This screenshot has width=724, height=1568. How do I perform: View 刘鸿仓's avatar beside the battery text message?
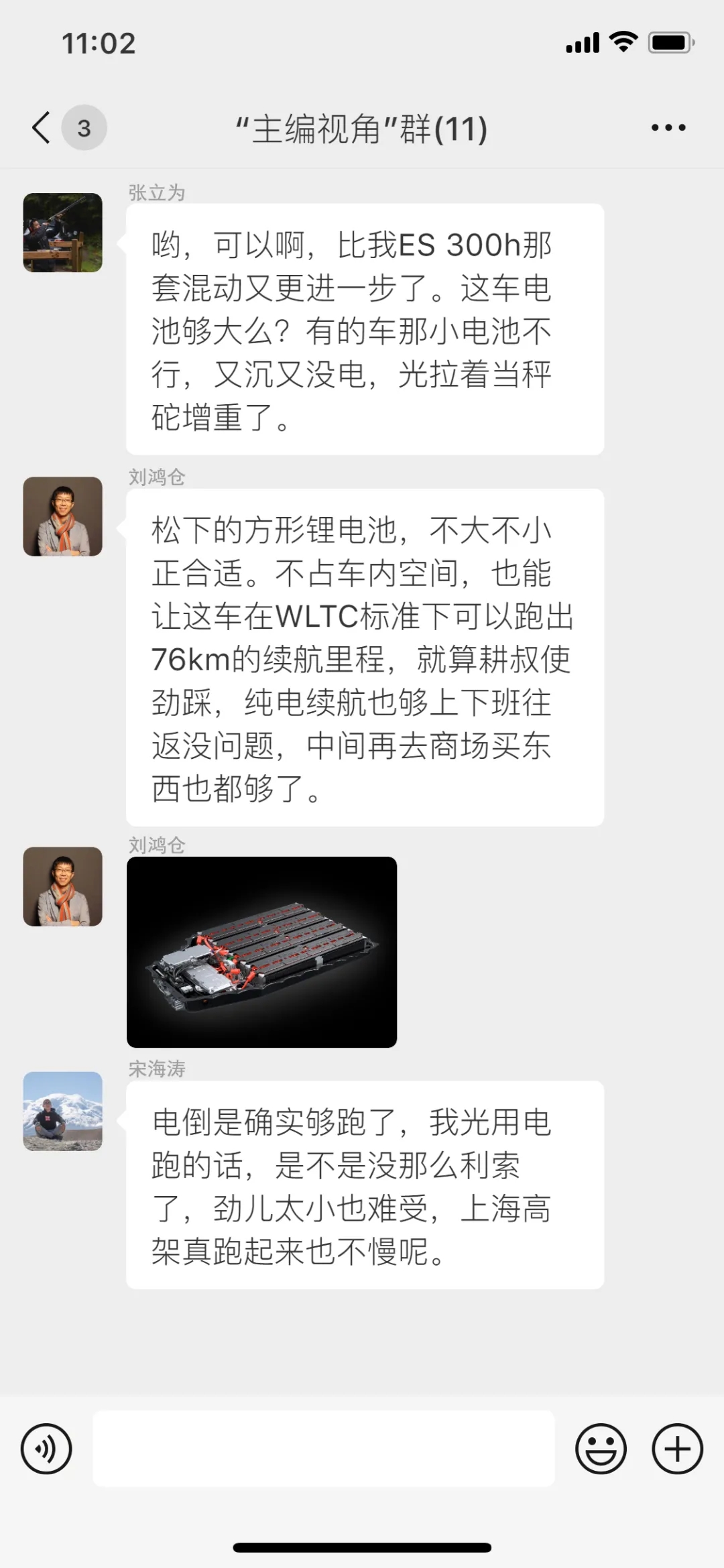click(x=63, y=516)
